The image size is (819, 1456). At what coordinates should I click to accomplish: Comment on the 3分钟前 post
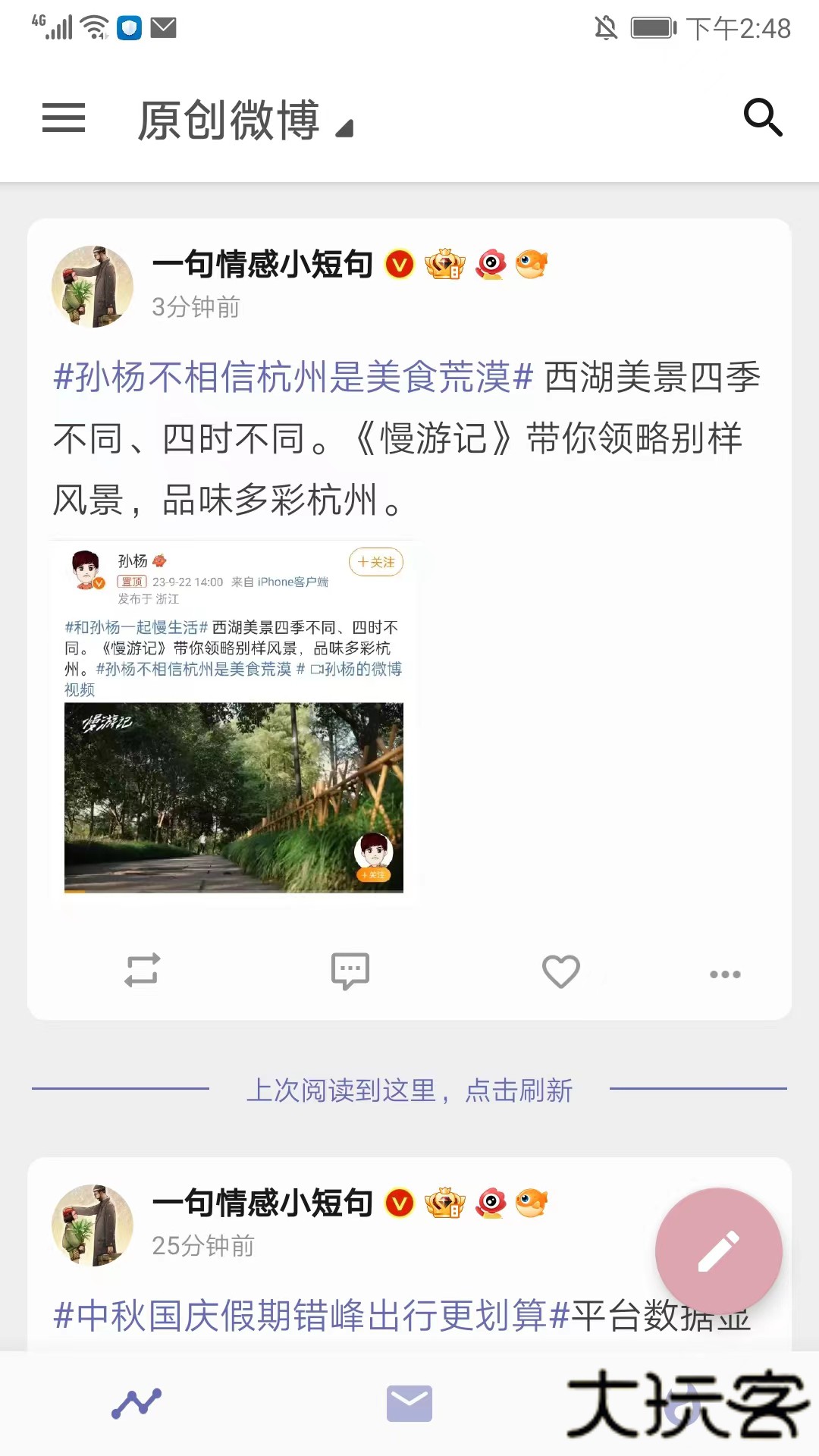click(350, 971)
